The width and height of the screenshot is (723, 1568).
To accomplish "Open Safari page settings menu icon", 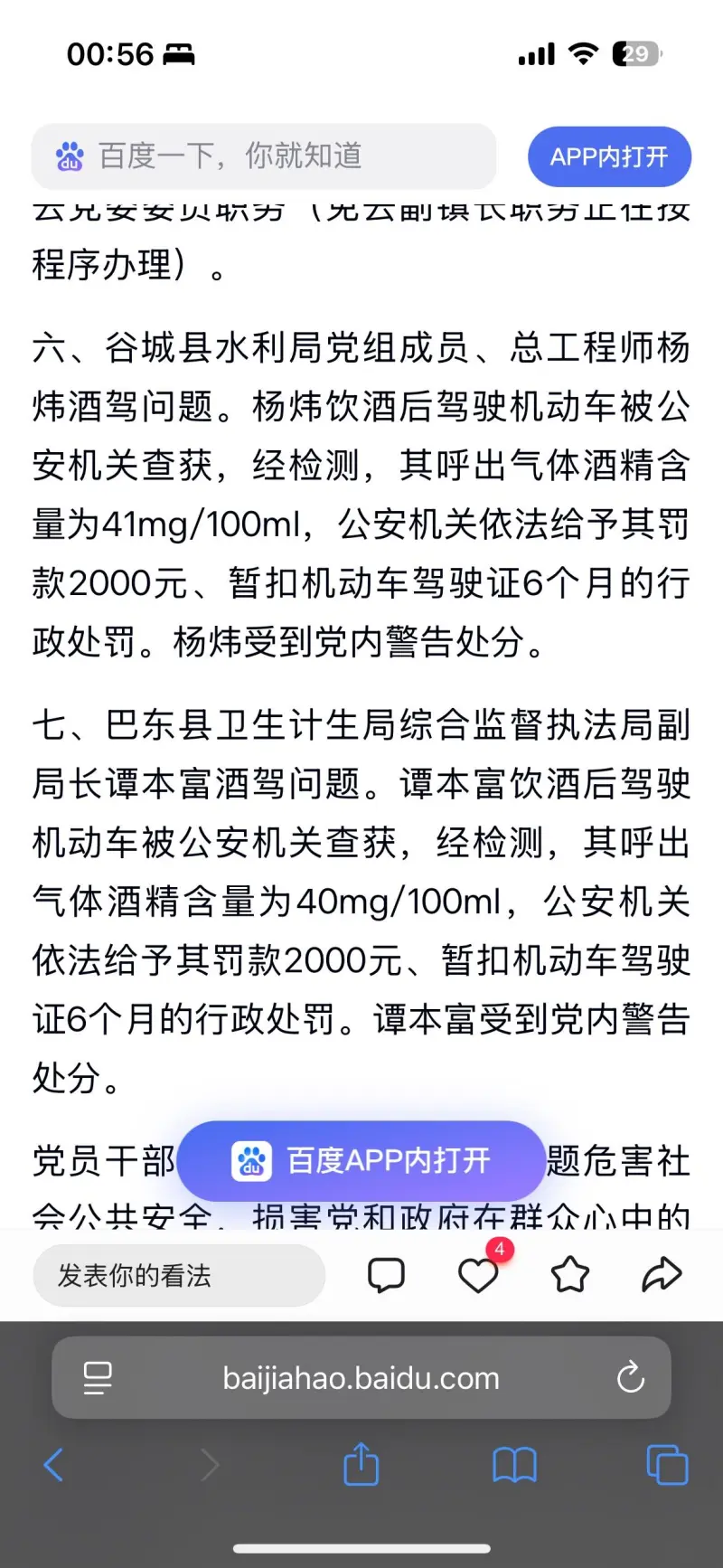I will 97,1378.
